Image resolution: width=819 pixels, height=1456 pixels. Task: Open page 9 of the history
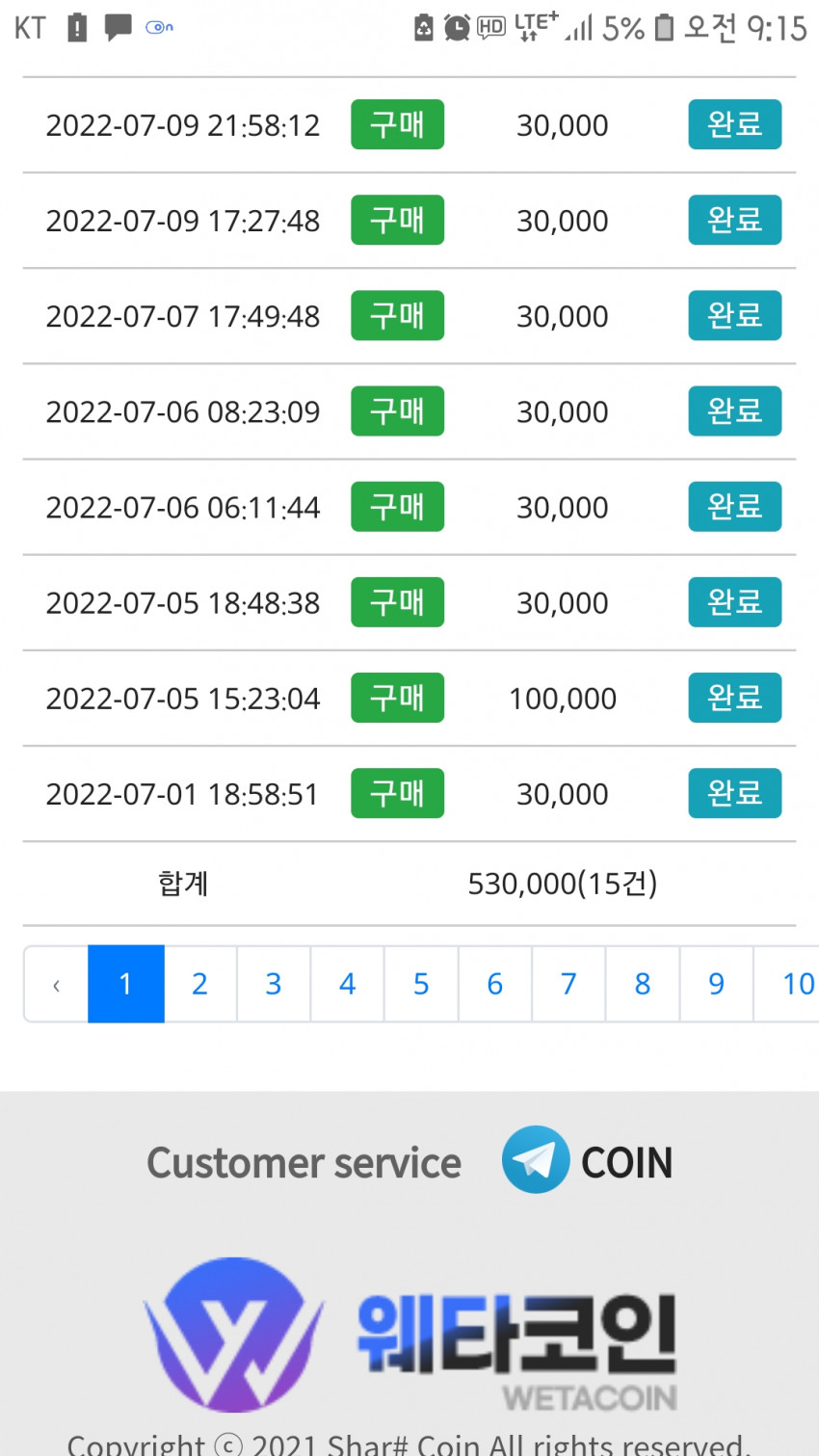tap(717, 984)
